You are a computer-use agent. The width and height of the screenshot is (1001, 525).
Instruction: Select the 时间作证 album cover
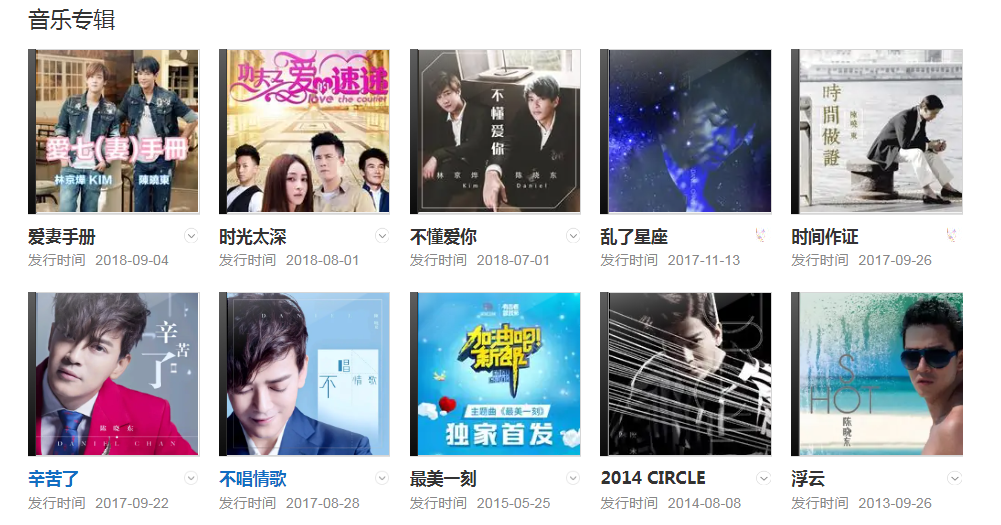877,131
